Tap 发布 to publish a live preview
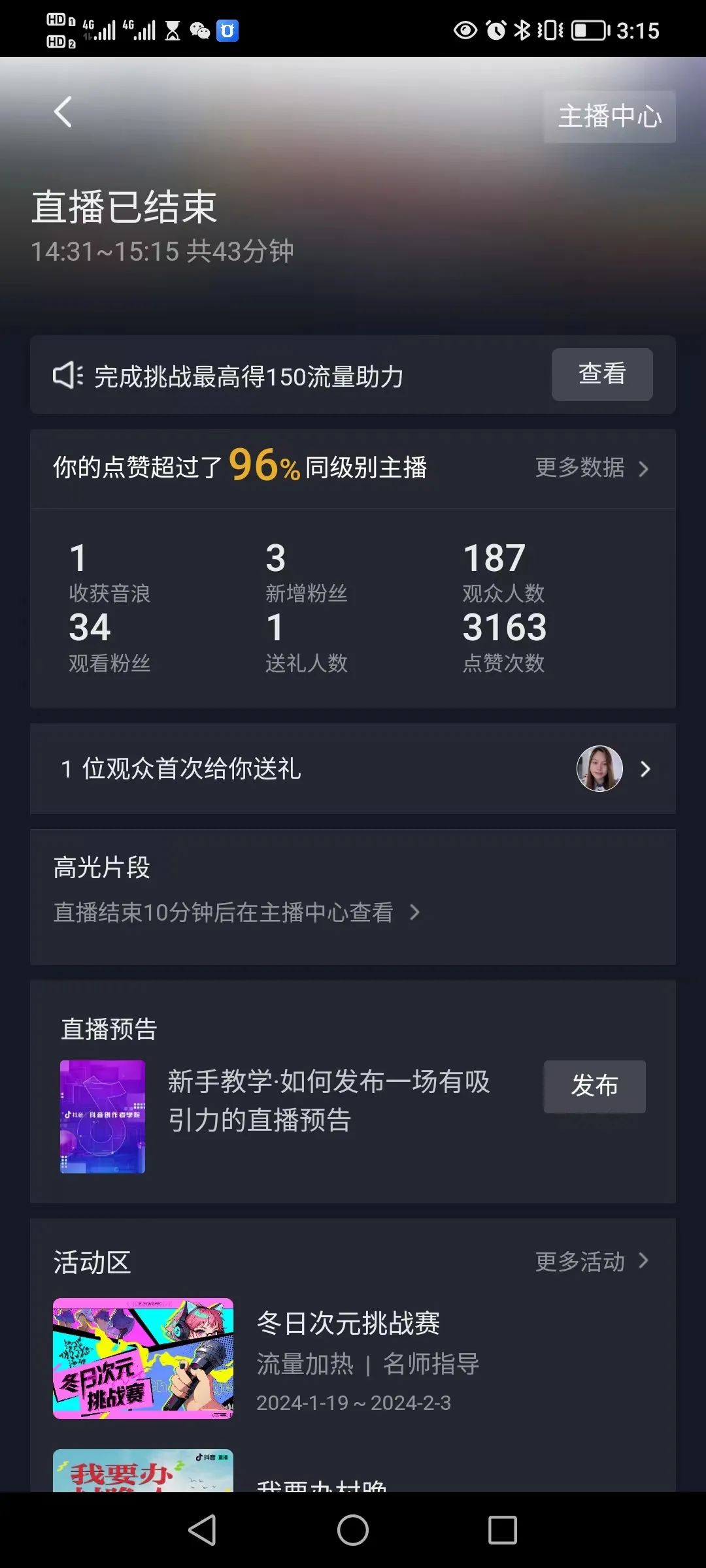This screenshot has width=706, height=1568. [594, 1086]
